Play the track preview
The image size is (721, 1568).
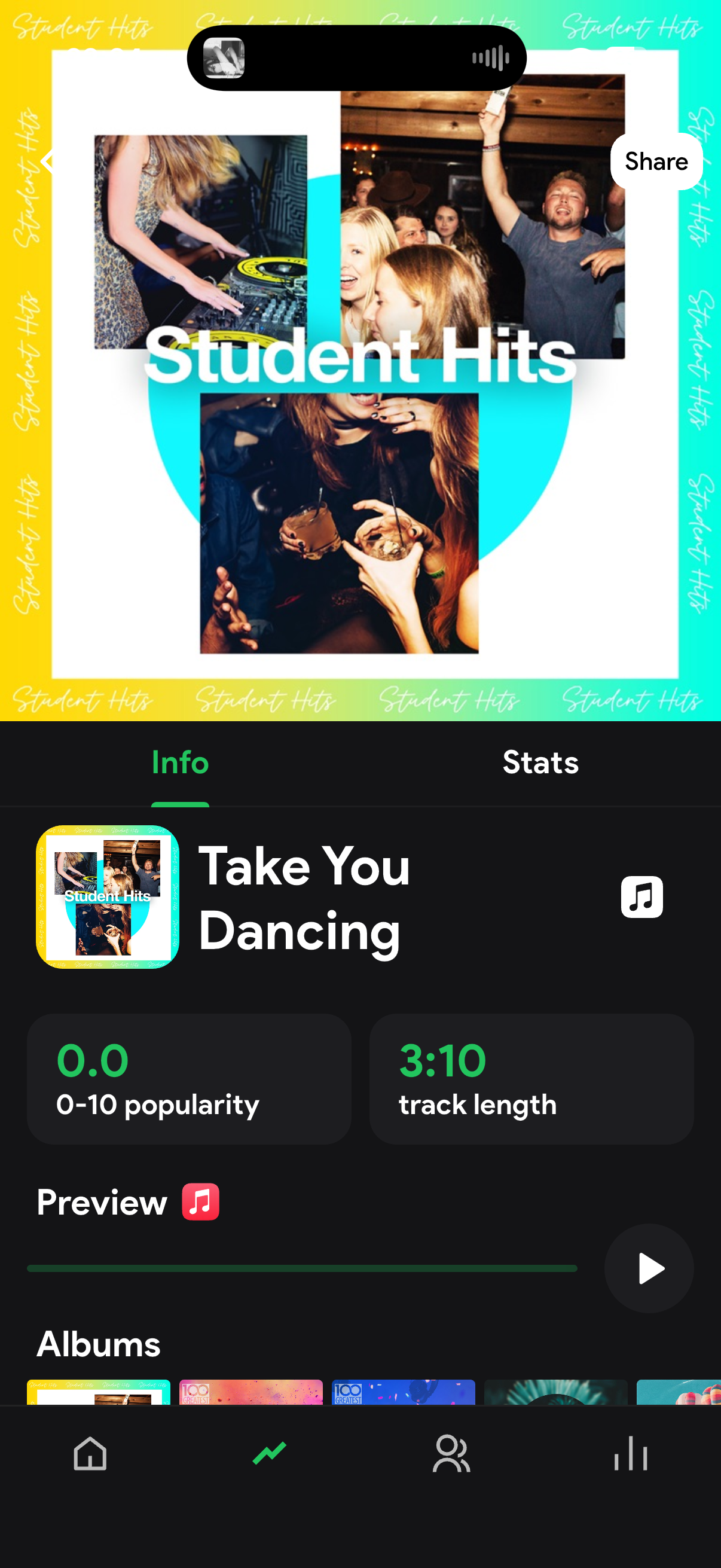tap(649, 1268)
